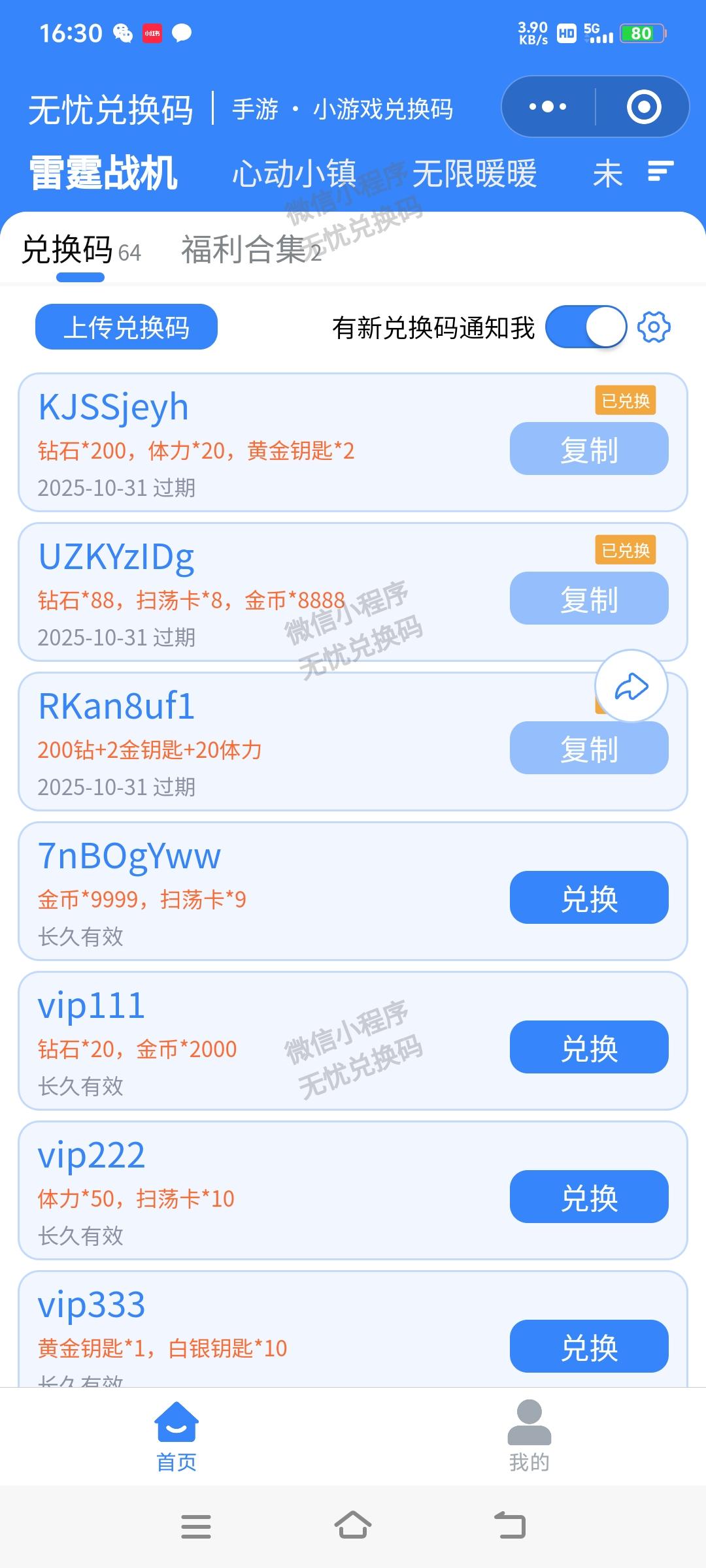This screenshot has width=706, height=1568.
Task: Tap the system back button
Action: tap(510, 1526)
